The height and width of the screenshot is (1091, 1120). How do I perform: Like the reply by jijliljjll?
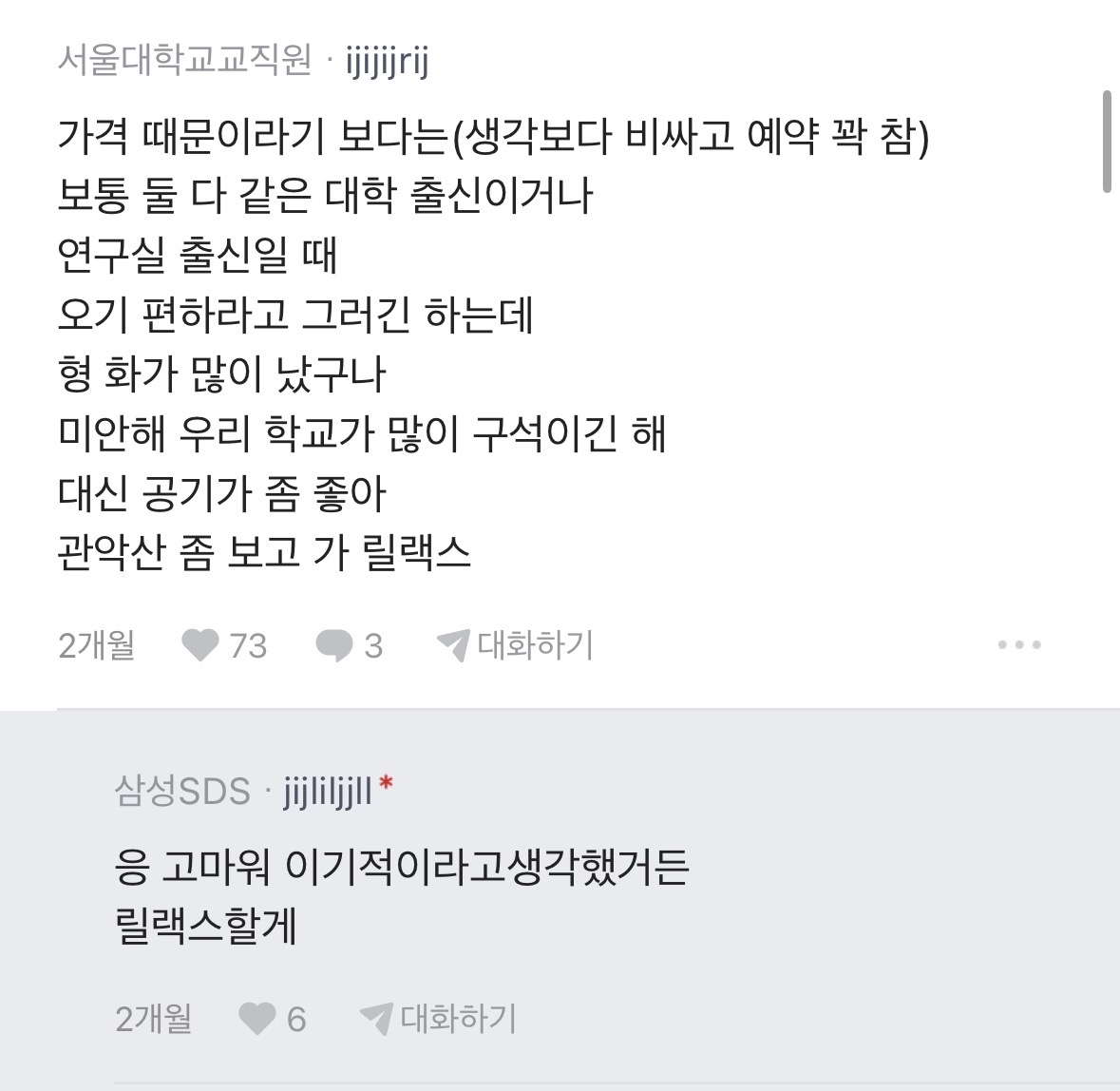point(256,1019)
